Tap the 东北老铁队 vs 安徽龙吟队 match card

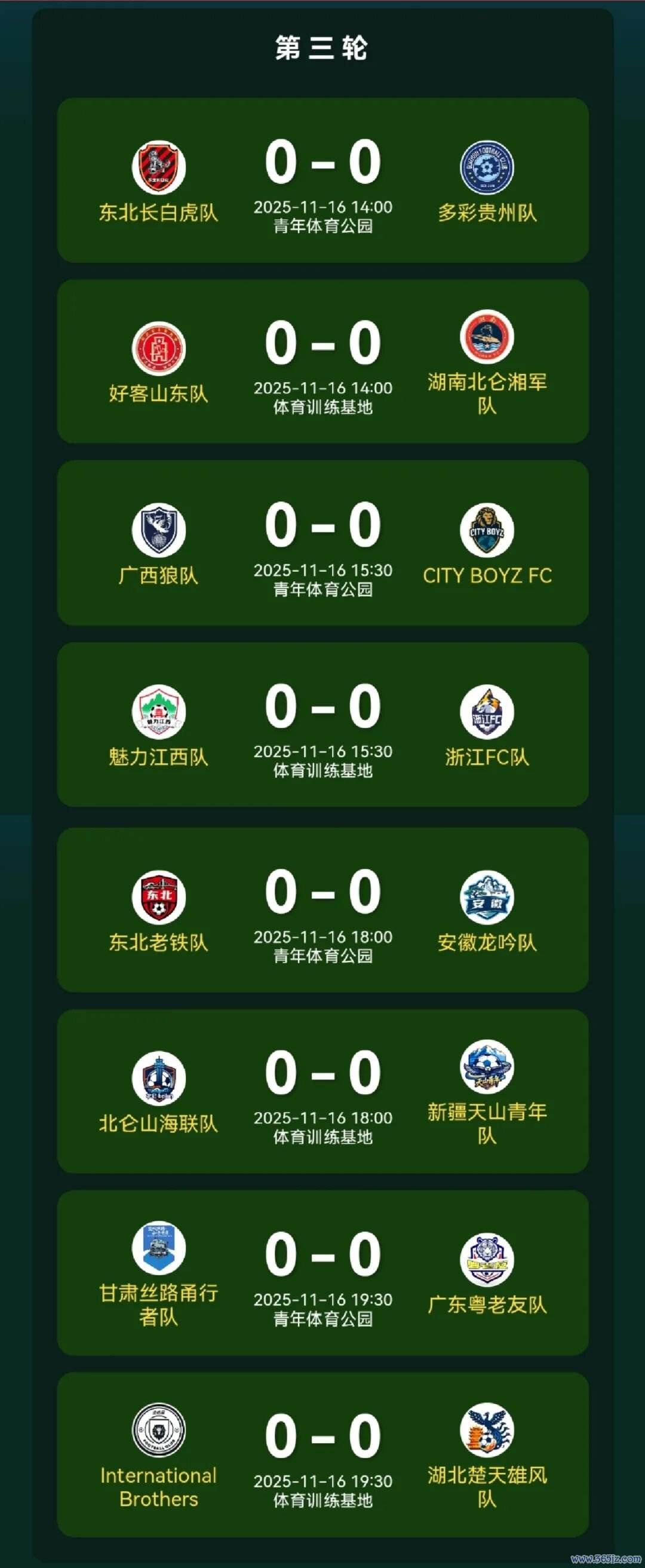[322, 909]
